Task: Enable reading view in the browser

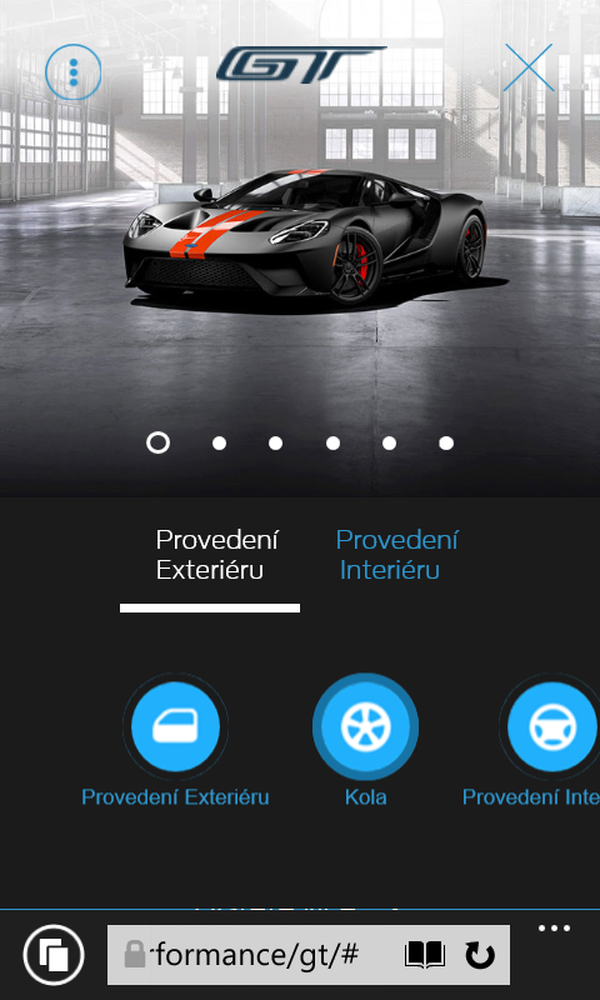Action: pos(424,955)
